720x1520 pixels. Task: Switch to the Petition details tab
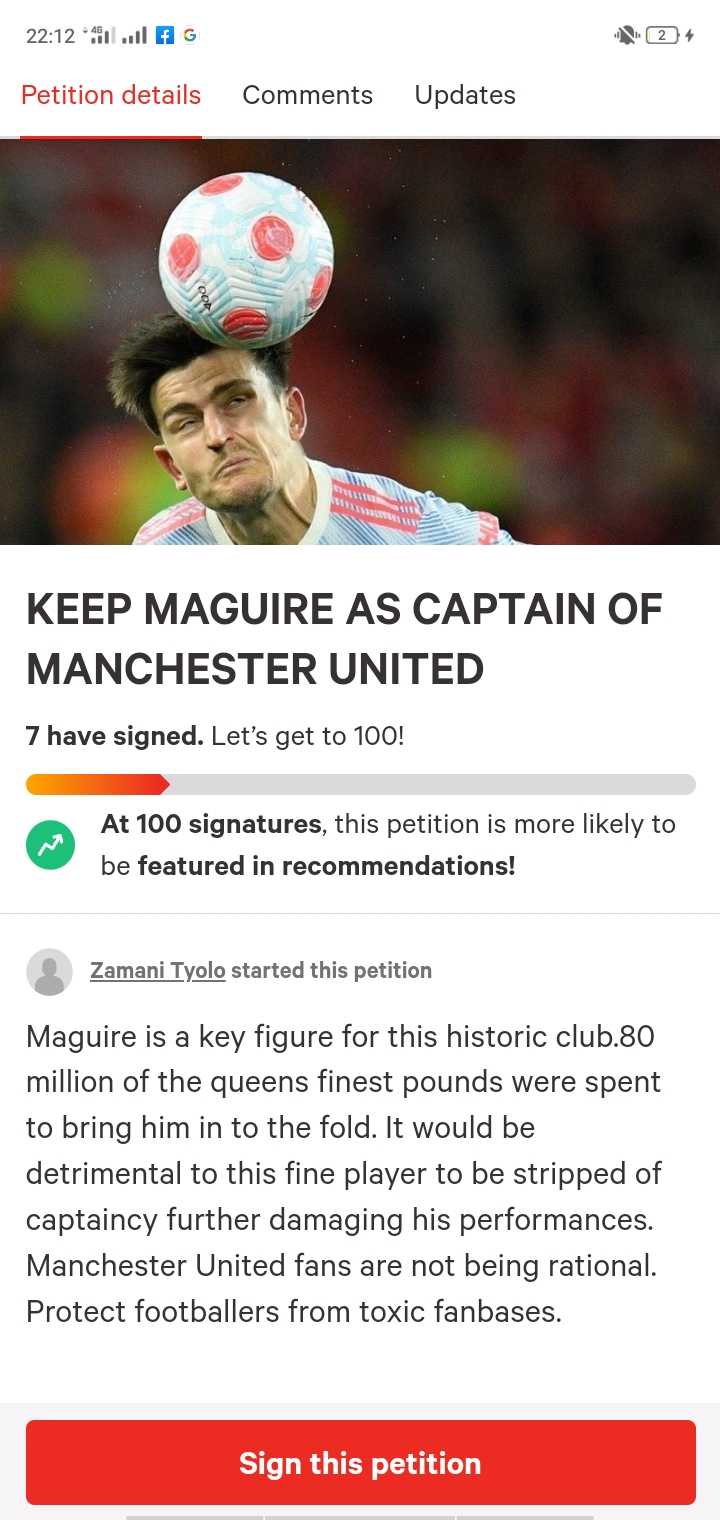coord(111,95)
